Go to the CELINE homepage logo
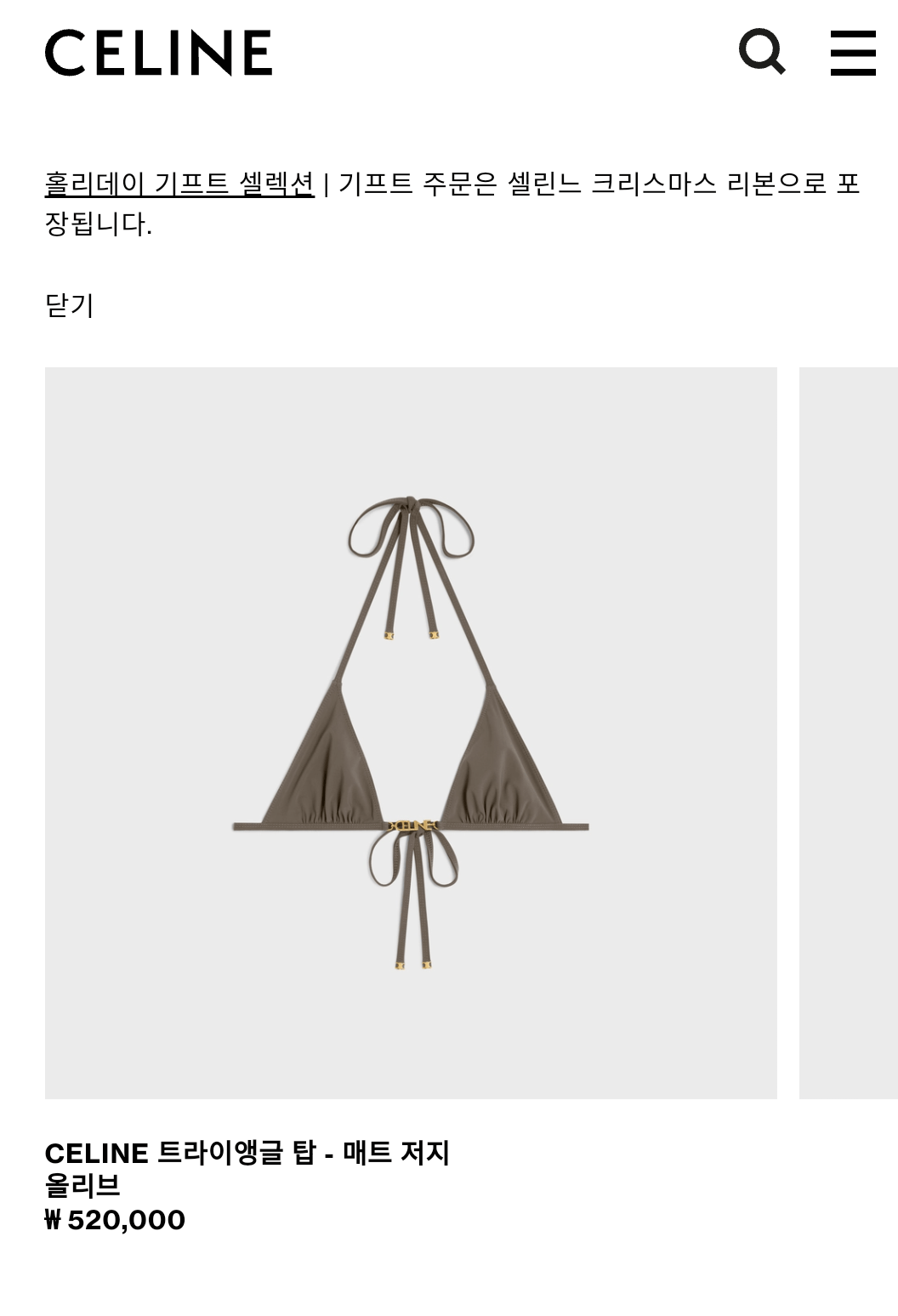Image resolution: width=898 pixels, height=1316 pixels. pyautogui.click(x=158, y=53)
